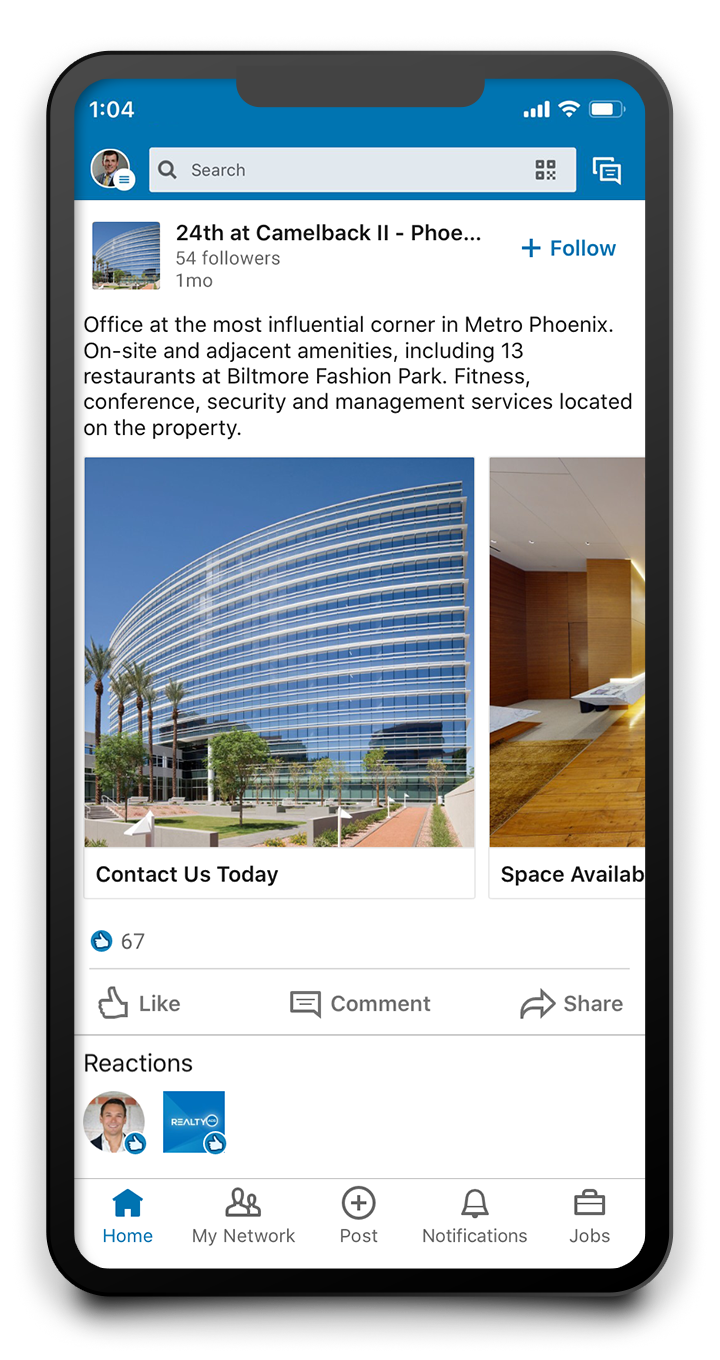This screenshot has width=720, height=1360.
Task: Open the man's profile under Reactions
Action: pos(114,1122)
